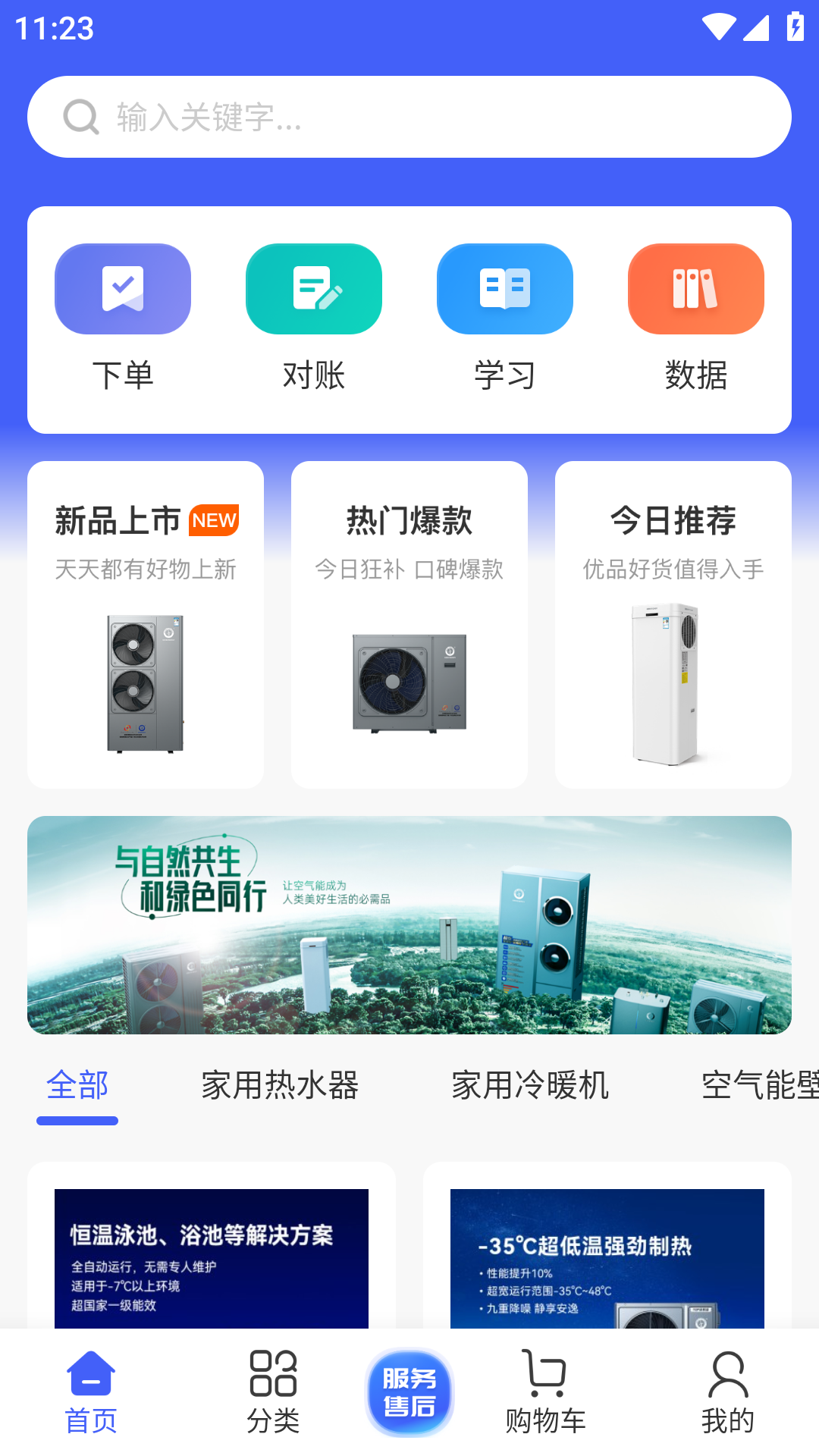Click the search magnifier icon

pyautogui.click(x=80, y=117)
